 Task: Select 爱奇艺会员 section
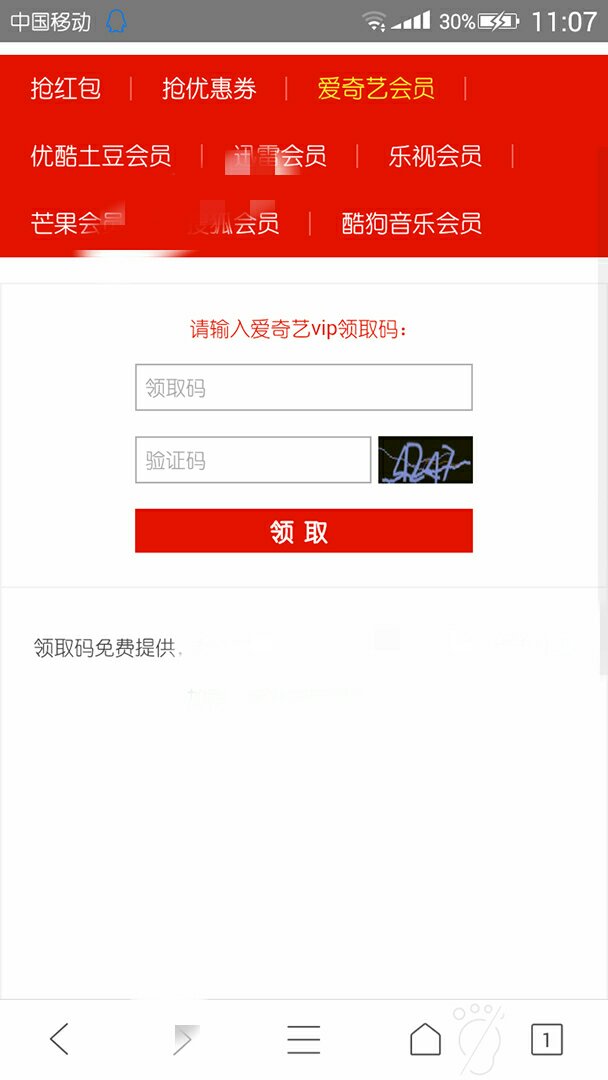tap(376, 89)
